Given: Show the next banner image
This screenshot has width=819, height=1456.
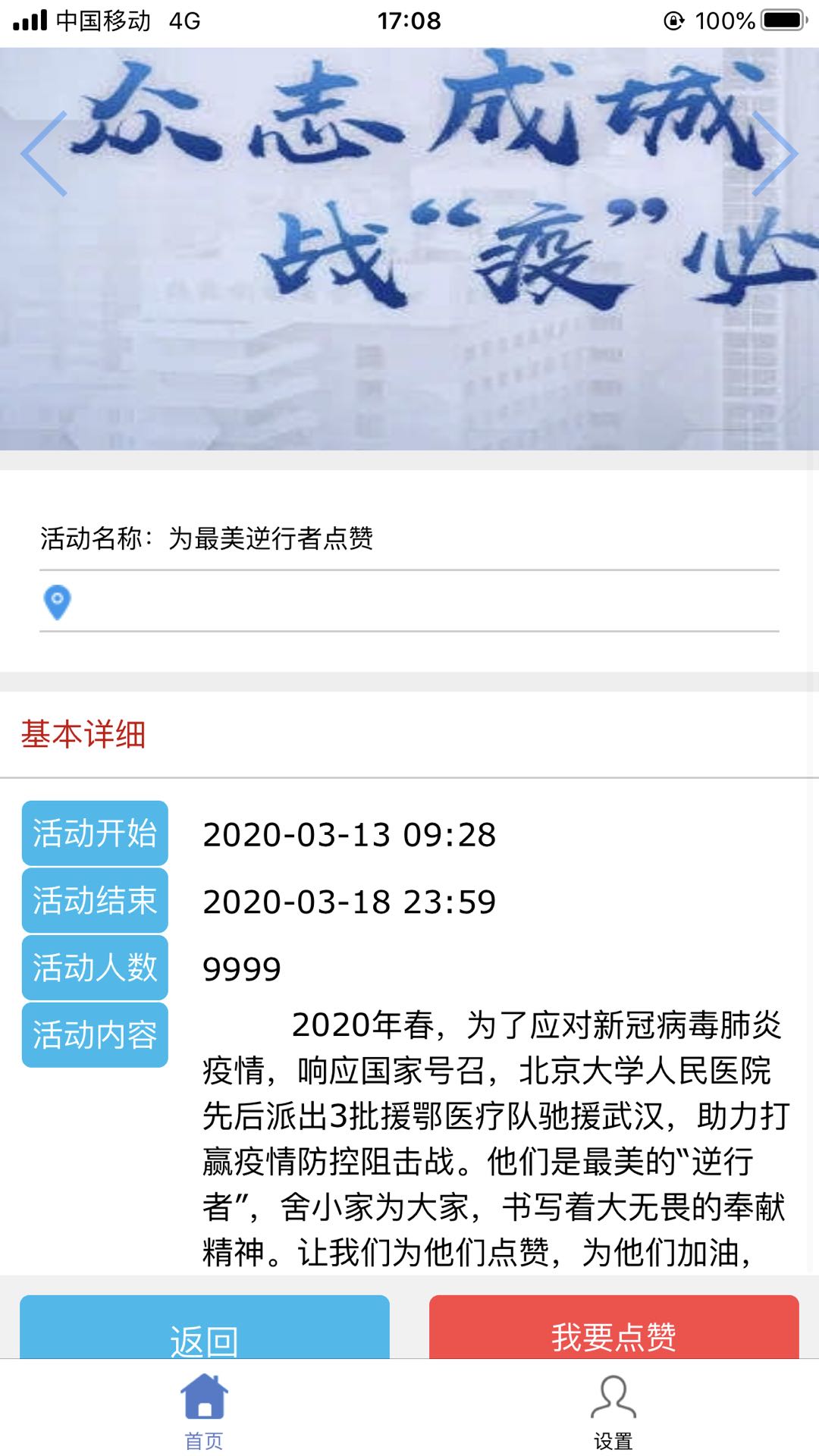Looking at the screenshot, I should (x=775, y=154).
